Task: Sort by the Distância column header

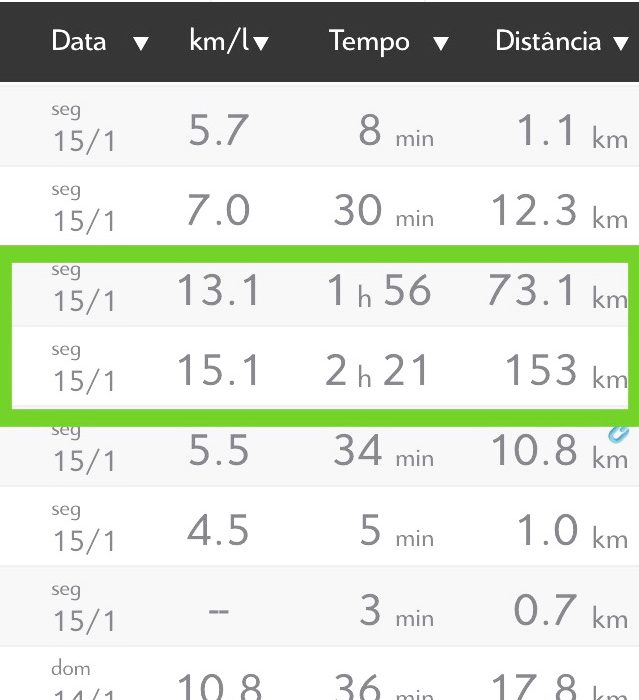Action: pos(562,42)
